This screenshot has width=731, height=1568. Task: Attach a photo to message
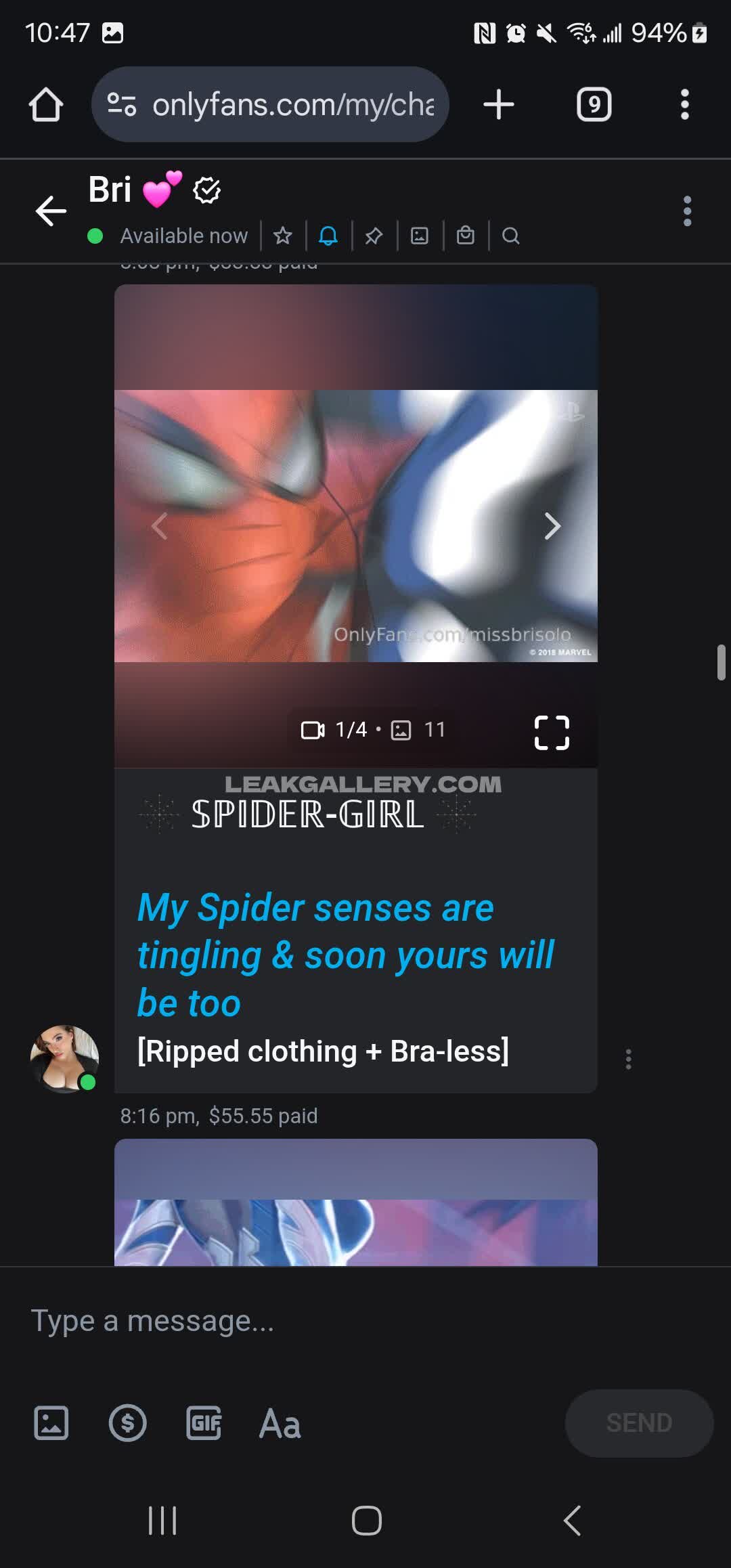51,1422
